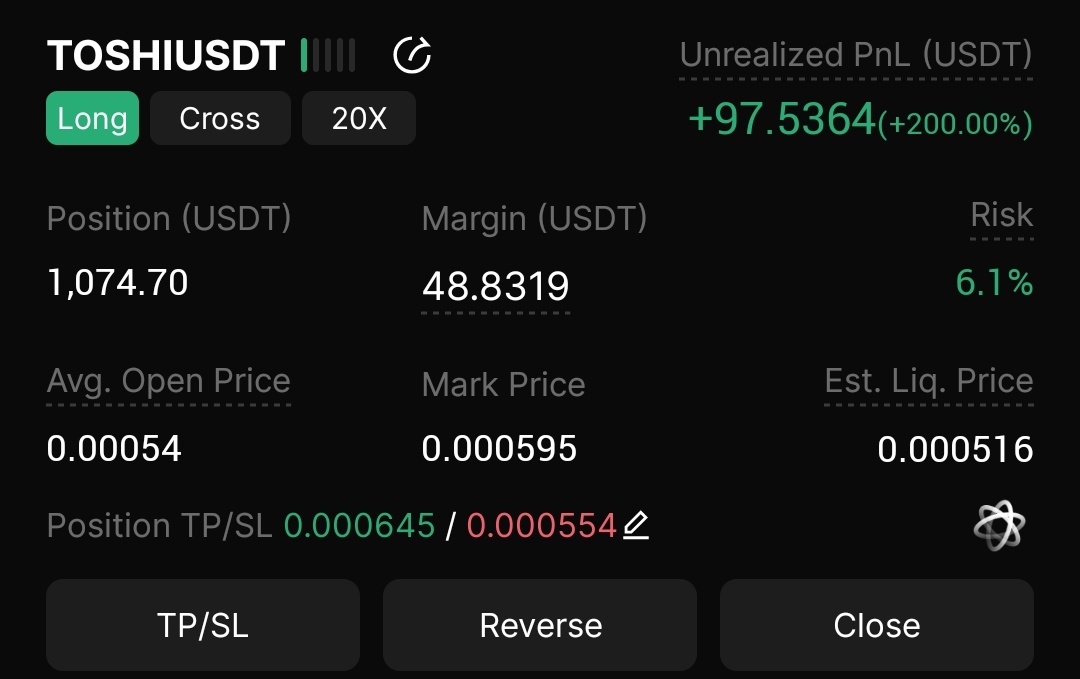
Task: Show Est. Liq. Price explanation
Action: click(x=929, y=381)
